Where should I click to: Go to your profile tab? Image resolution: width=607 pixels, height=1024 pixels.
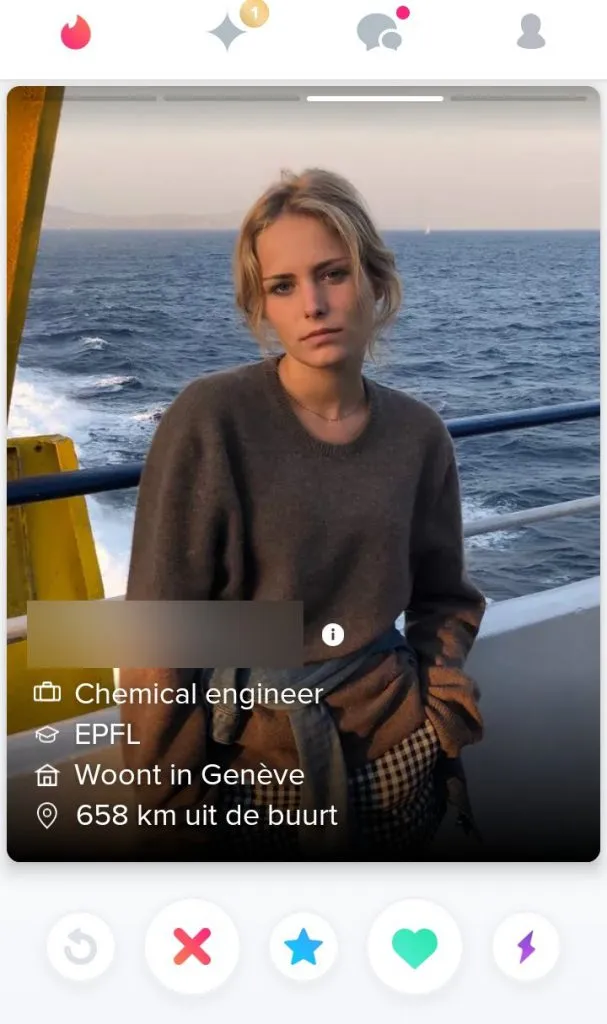coord(531,33)
